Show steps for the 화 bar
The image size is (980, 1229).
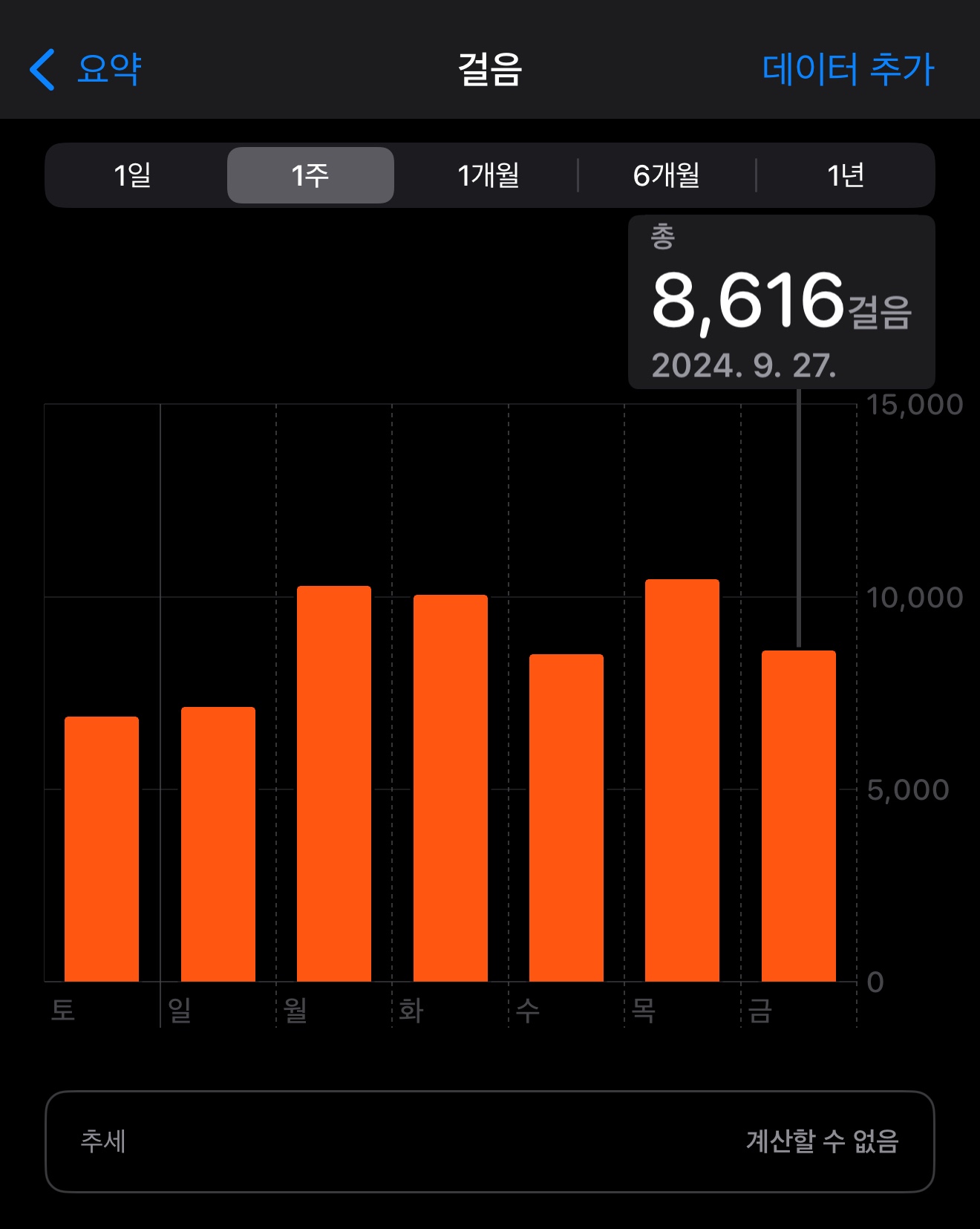451,788
